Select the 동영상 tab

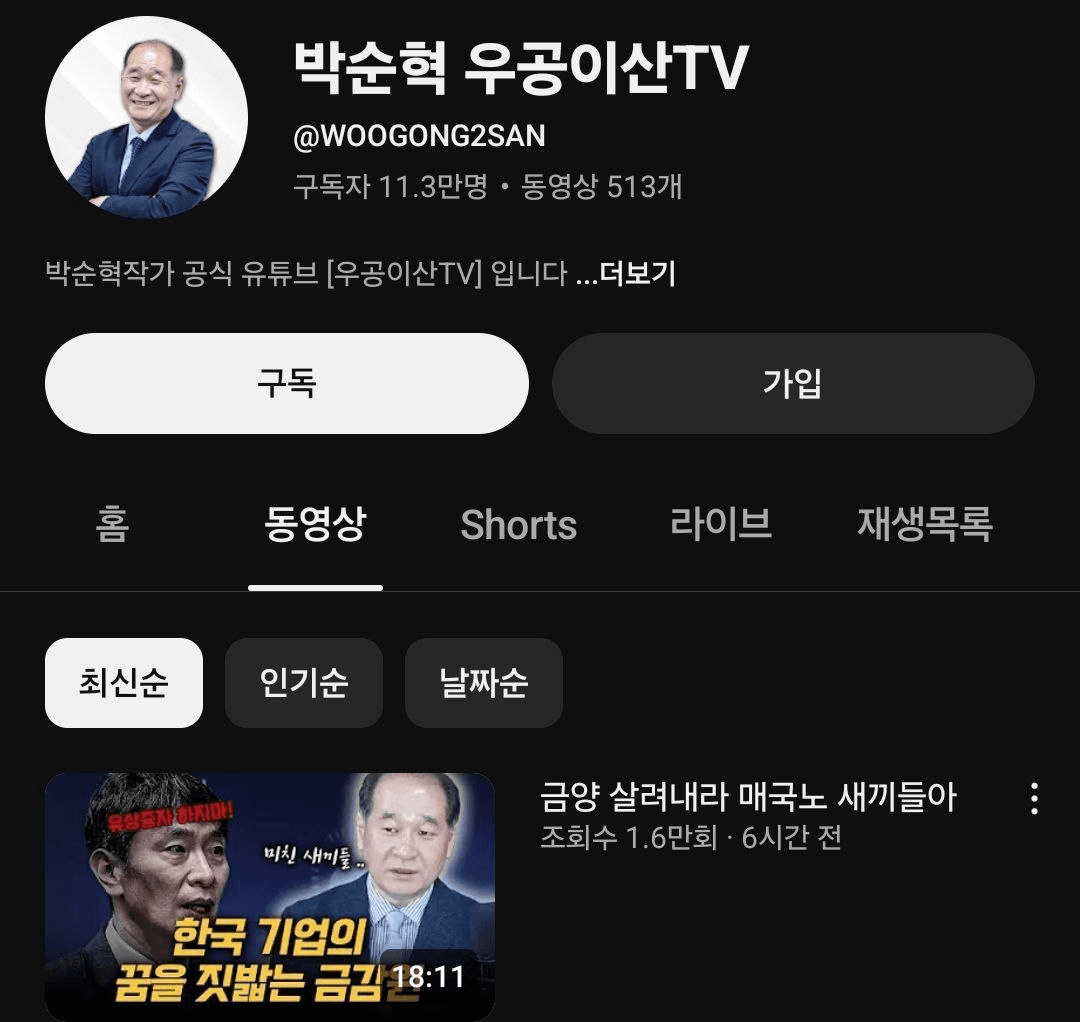(315, 524)
